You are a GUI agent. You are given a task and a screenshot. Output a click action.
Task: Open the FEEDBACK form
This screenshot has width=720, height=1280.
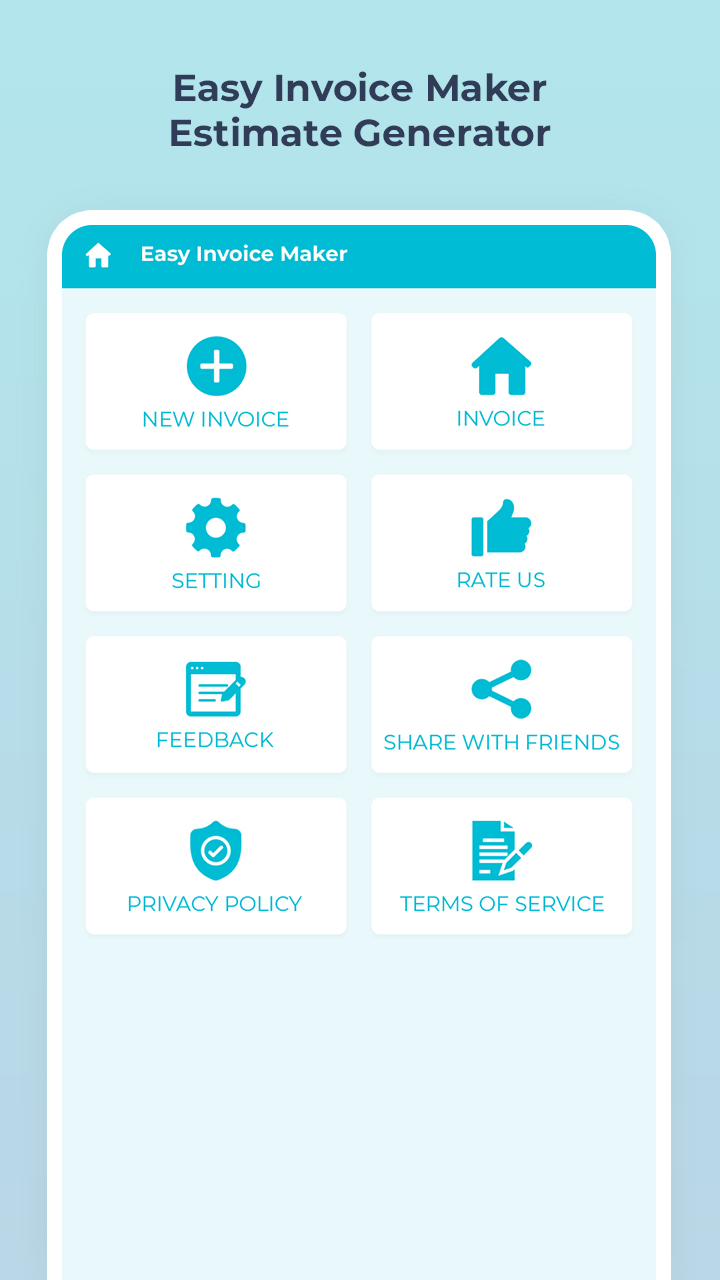pos(215,704)
